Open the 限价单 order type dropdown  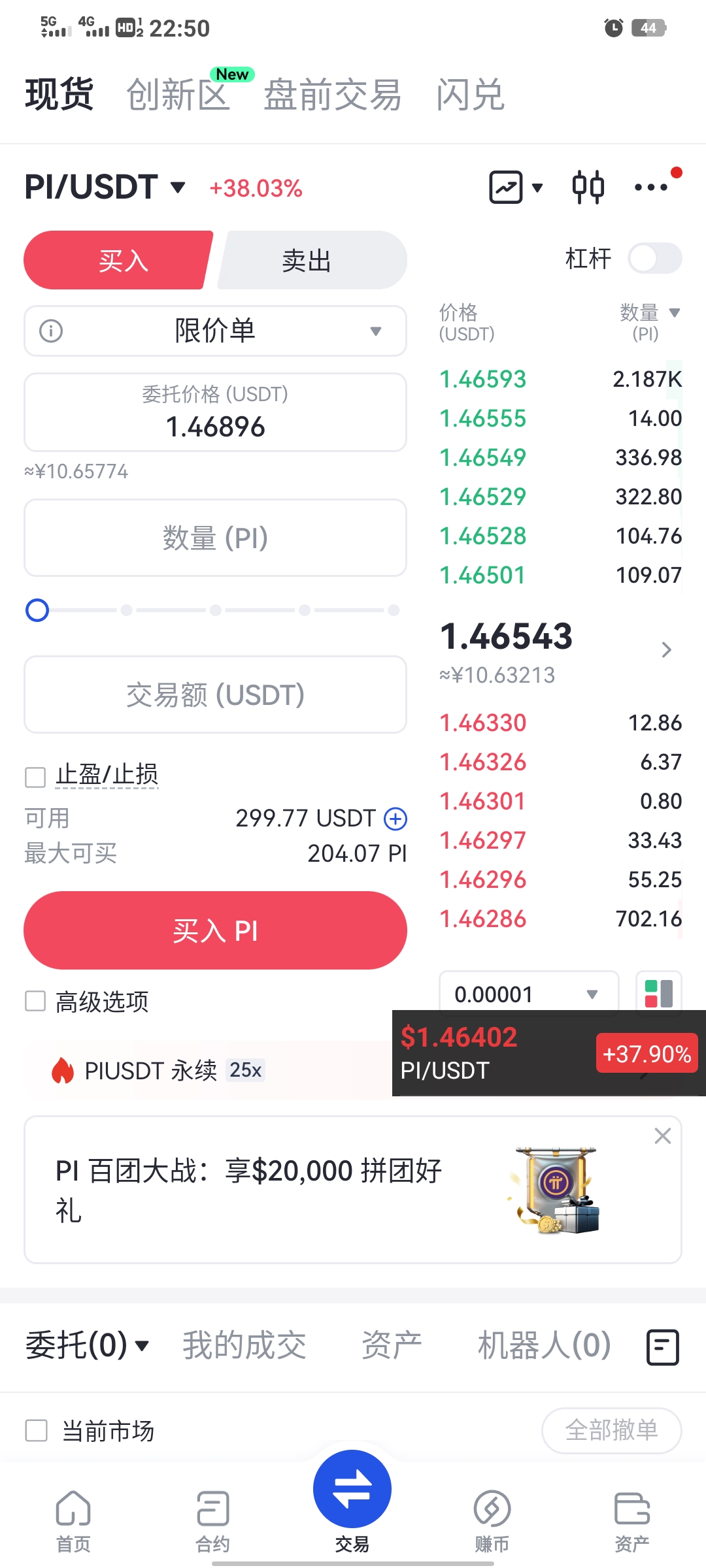[x=215, y=331]
